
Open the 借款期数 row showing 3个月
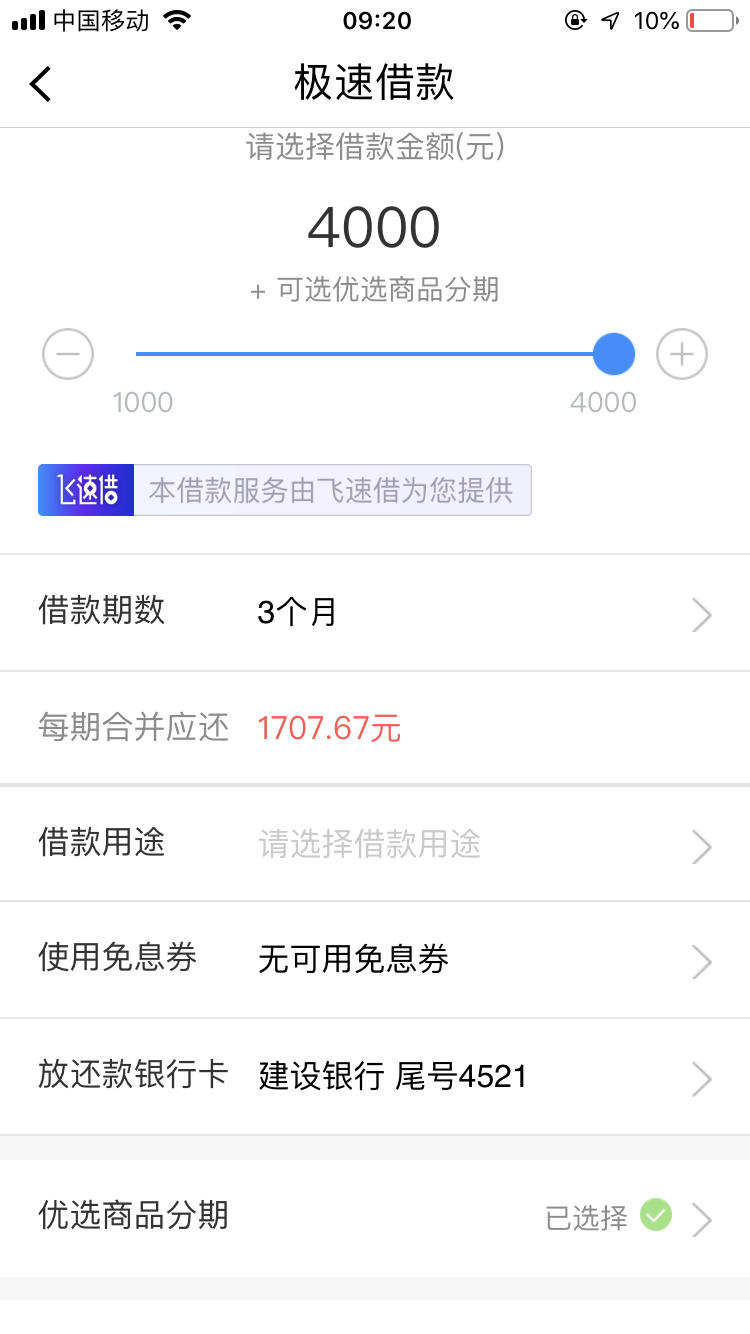pyautogui.click(x=375, y=613)
